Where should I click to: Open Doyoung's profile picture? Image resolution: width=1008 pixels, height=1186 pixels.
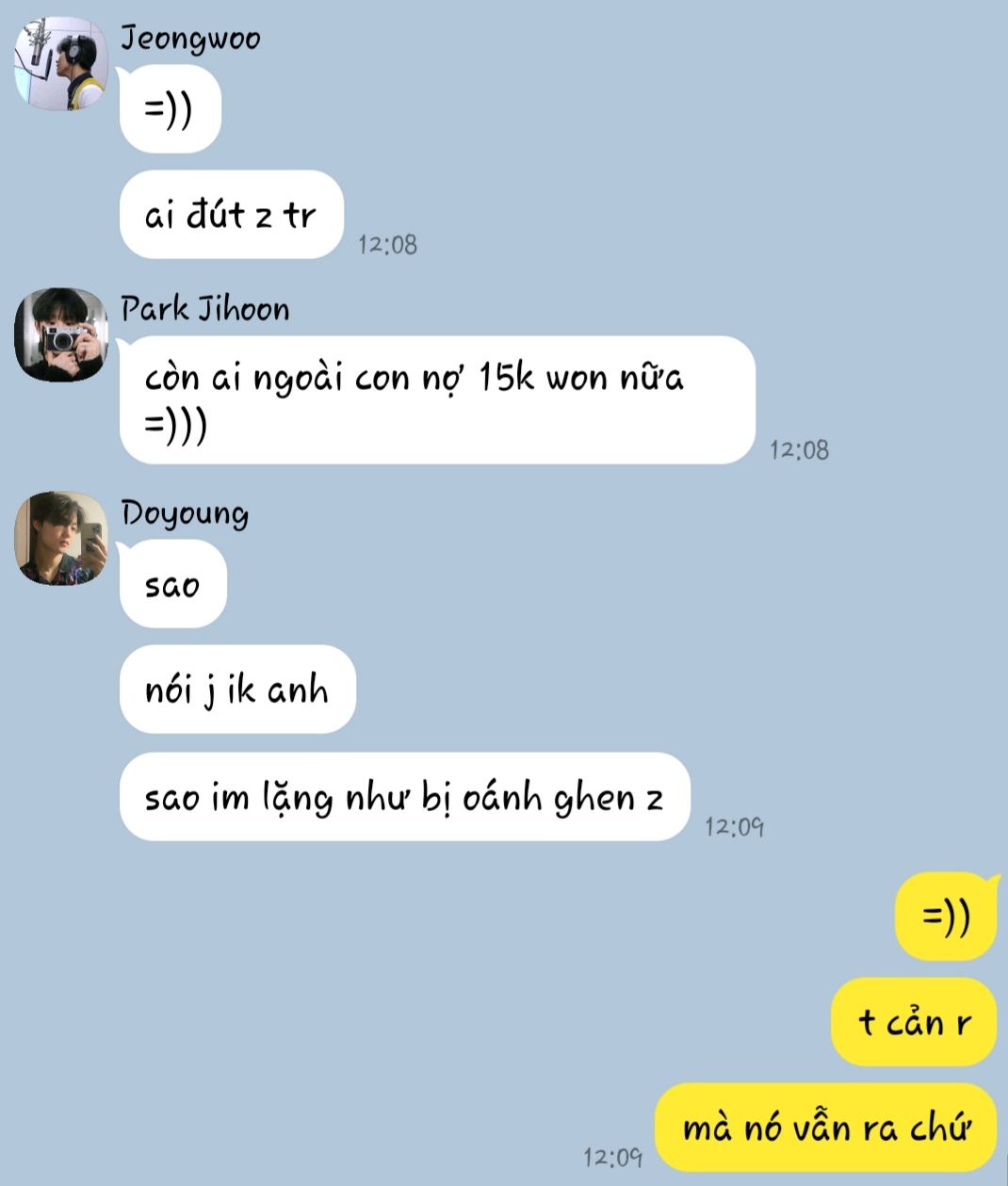tap(61, 538)
